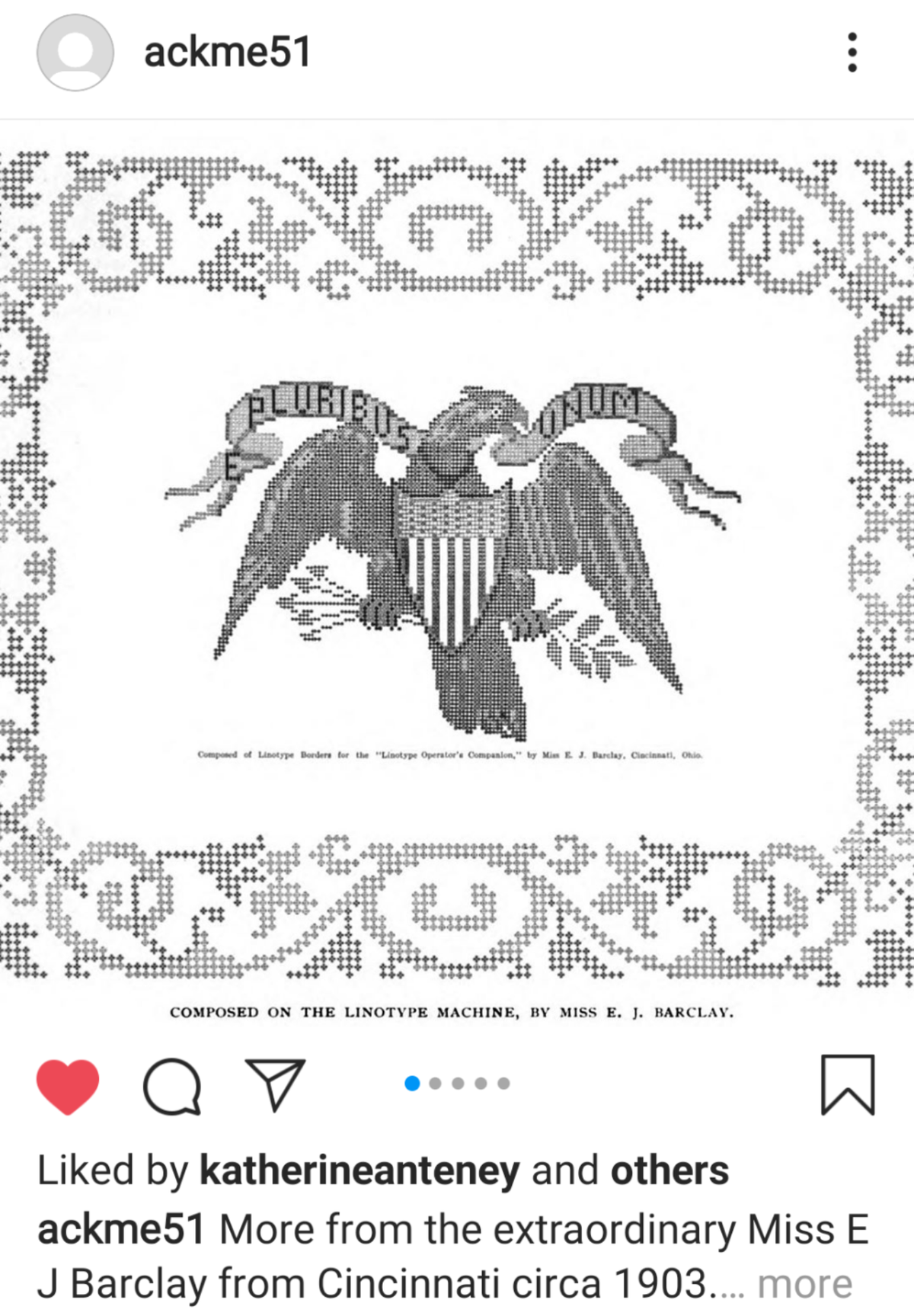Bookmark this post
The width and height of the screenshot is (914, 1316).
click(x=848, y=1085)
